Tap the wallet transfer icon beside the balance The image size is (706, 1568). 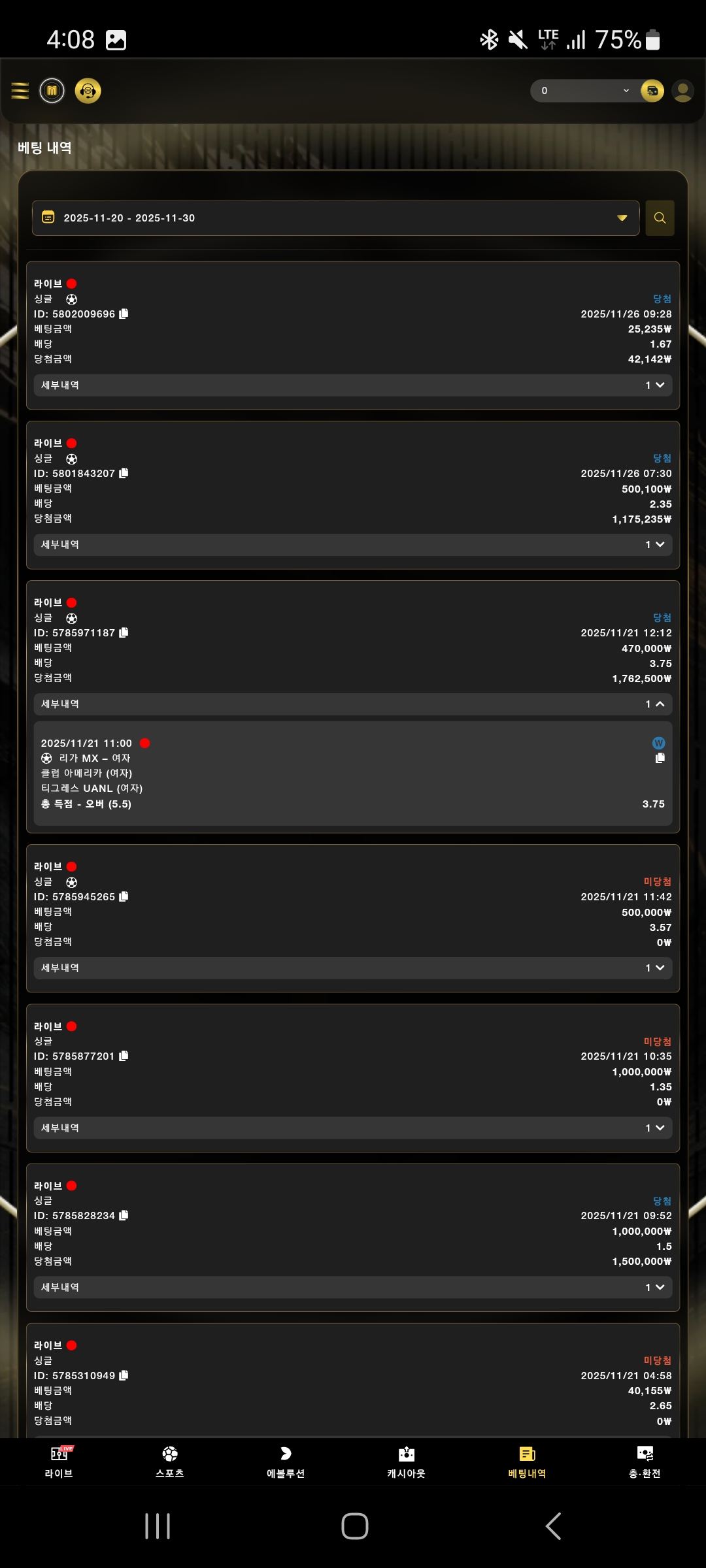pos(651,91)
